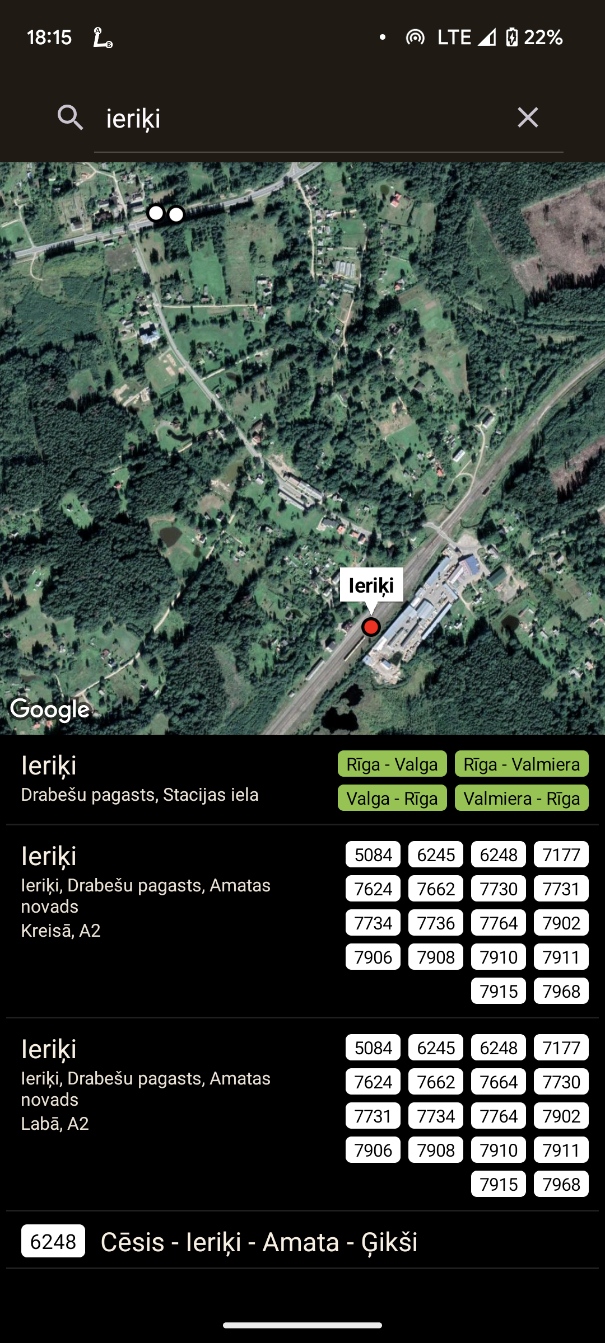
Task: Tap the search magnifier icon
Action: click(70, 118)
